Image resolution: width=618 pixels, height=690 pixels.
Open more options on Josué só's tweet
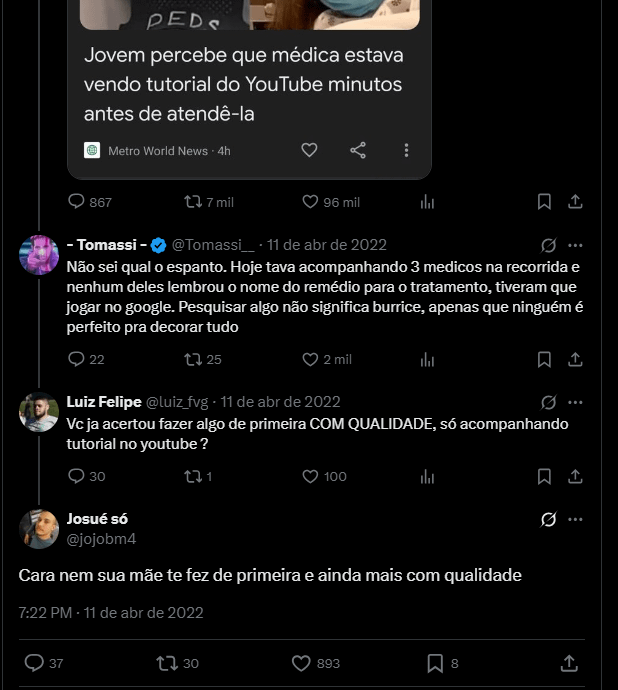575,520
